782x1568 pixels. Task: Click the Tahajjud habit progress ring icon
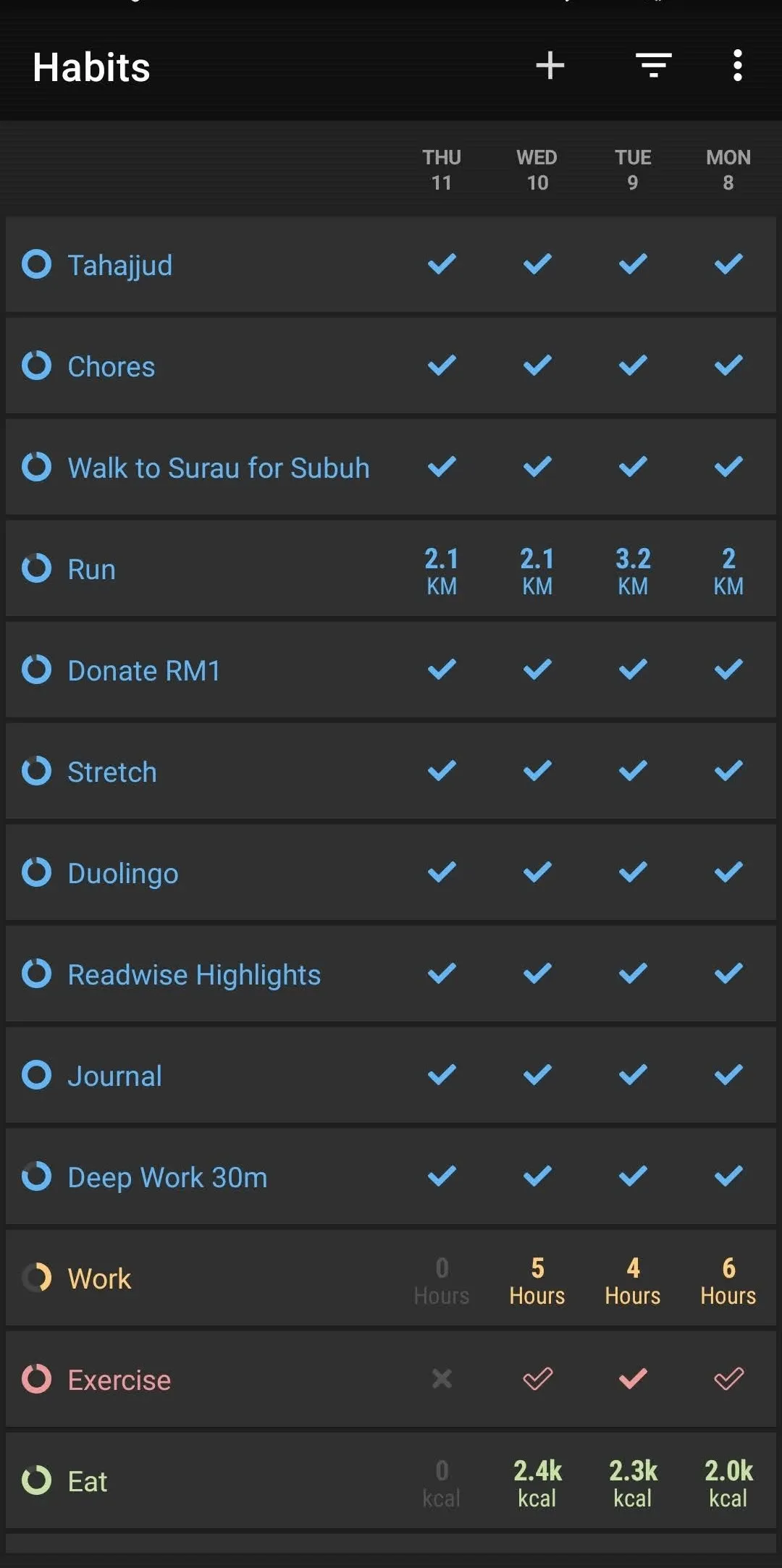coord(38,264)
